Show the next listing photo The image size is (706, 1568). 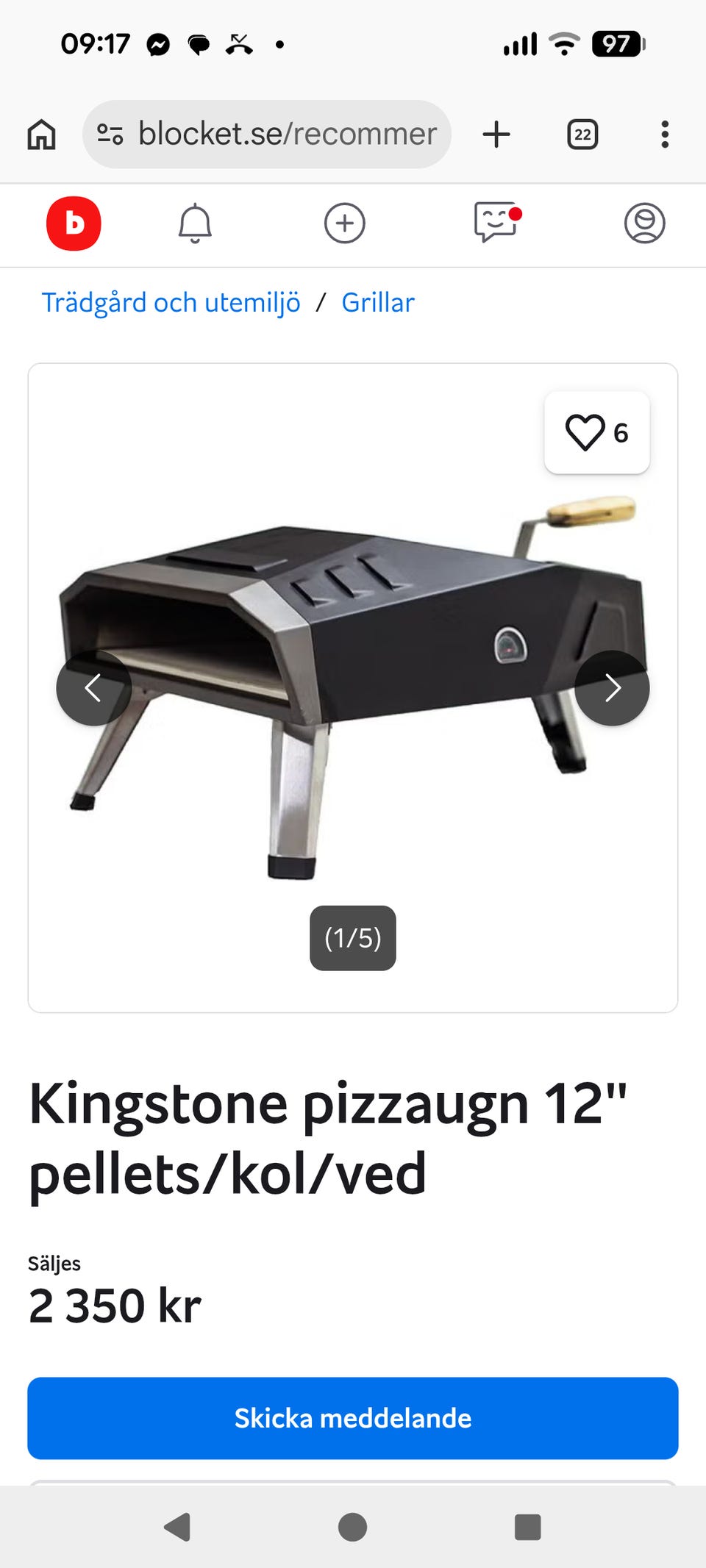[x=612, y=688]
